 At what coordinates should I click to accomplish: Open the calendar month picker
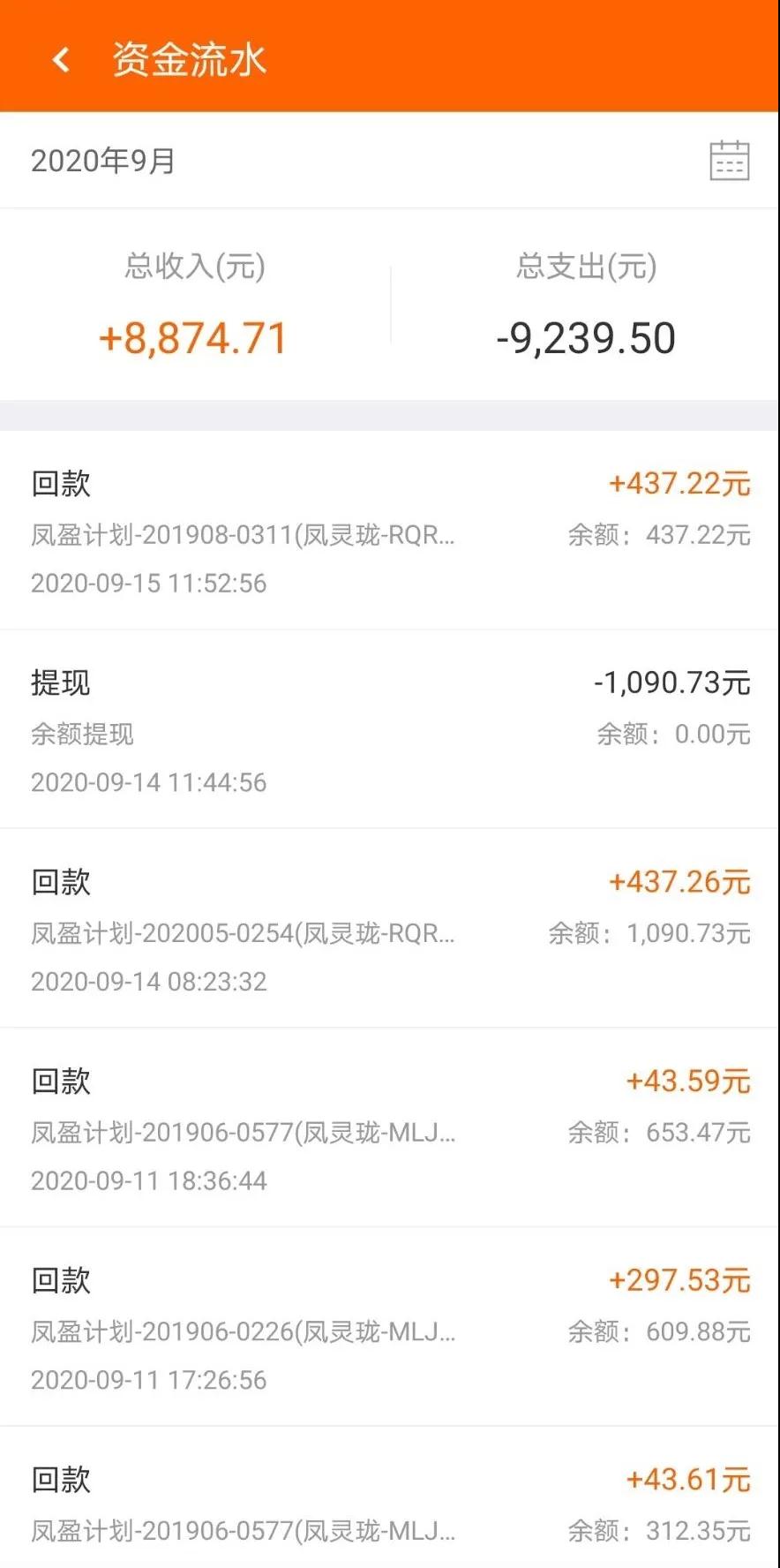point(729,161)
